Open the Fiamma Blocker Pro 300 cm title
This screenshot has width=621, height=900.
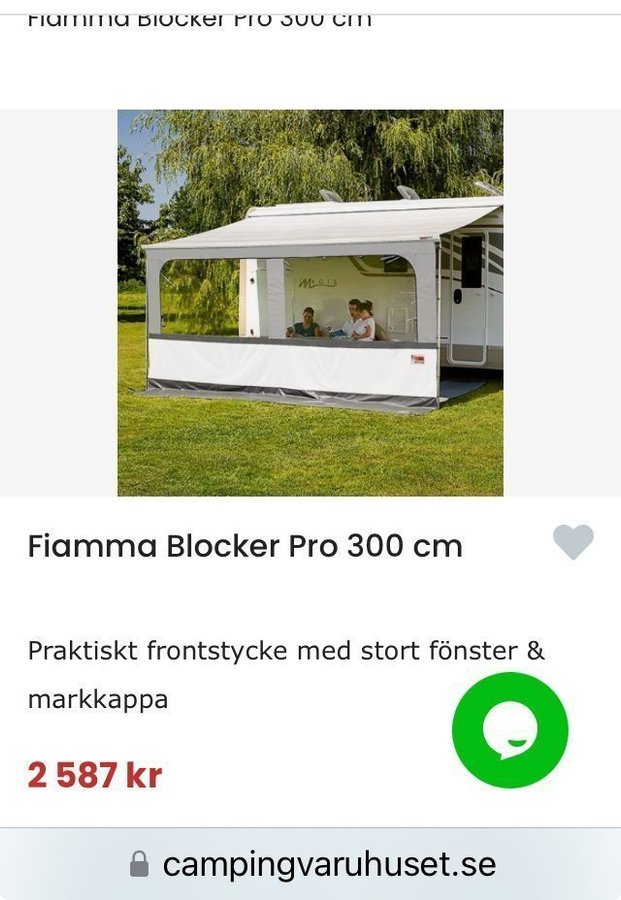pos(245,546)
